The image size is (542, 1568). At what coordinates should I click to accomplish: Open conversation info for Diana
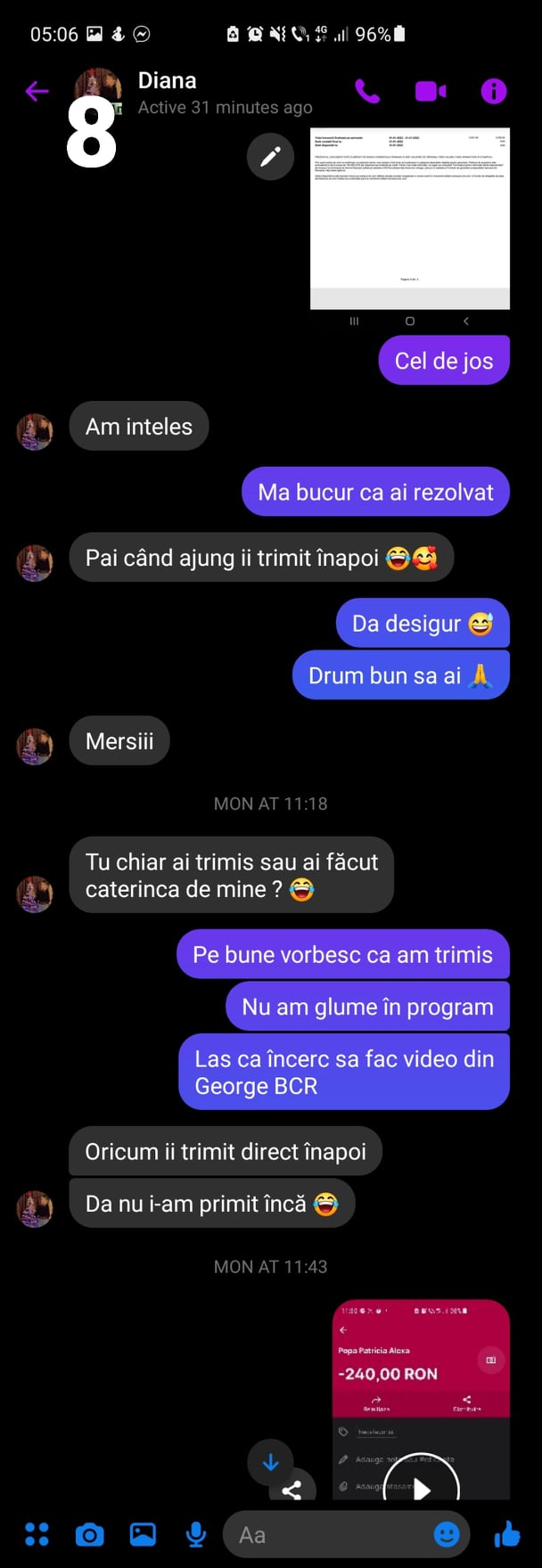pos(493,91)
